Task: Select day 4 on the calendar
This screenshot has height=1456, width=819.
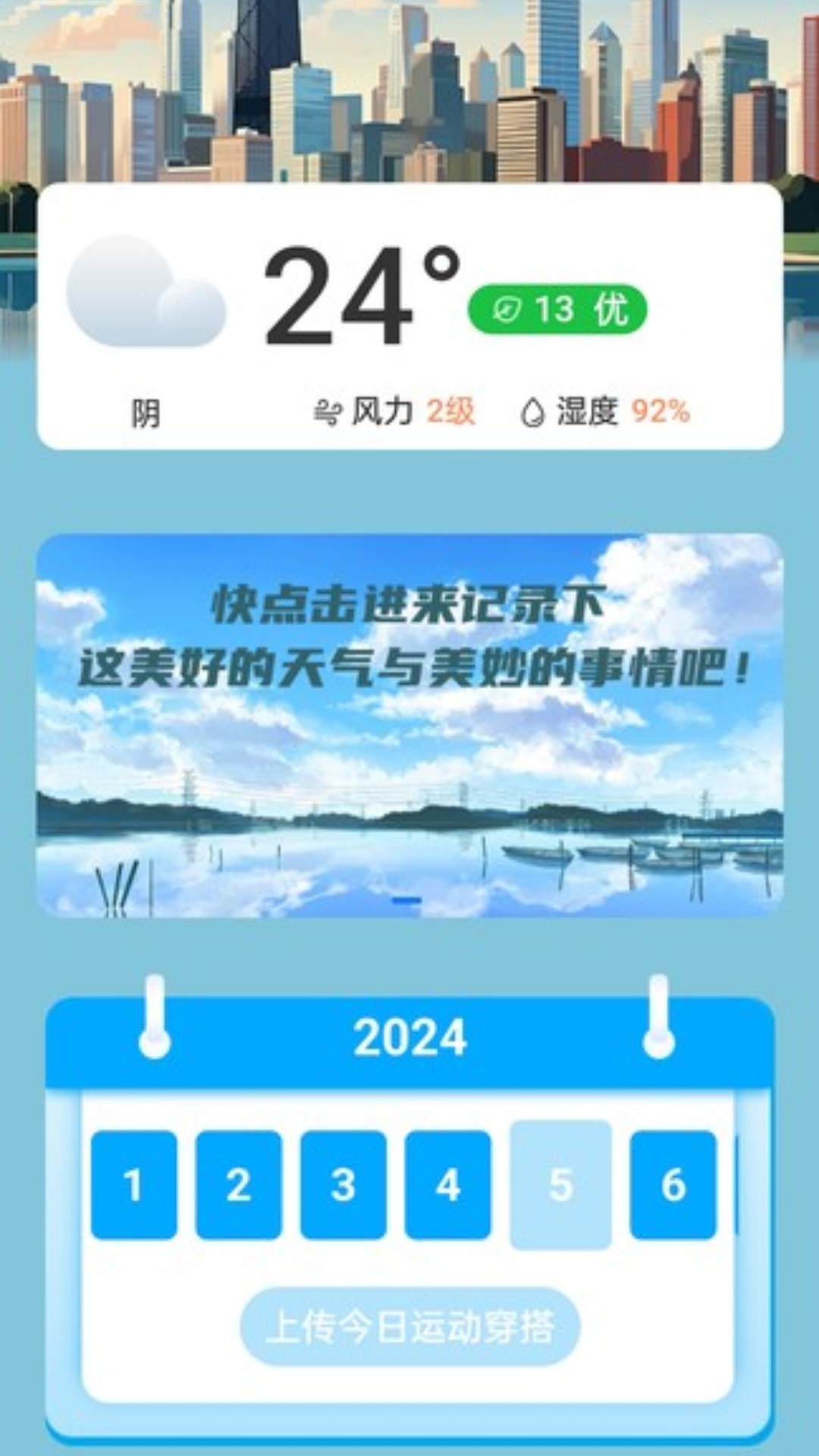Action: point(447,1185)
